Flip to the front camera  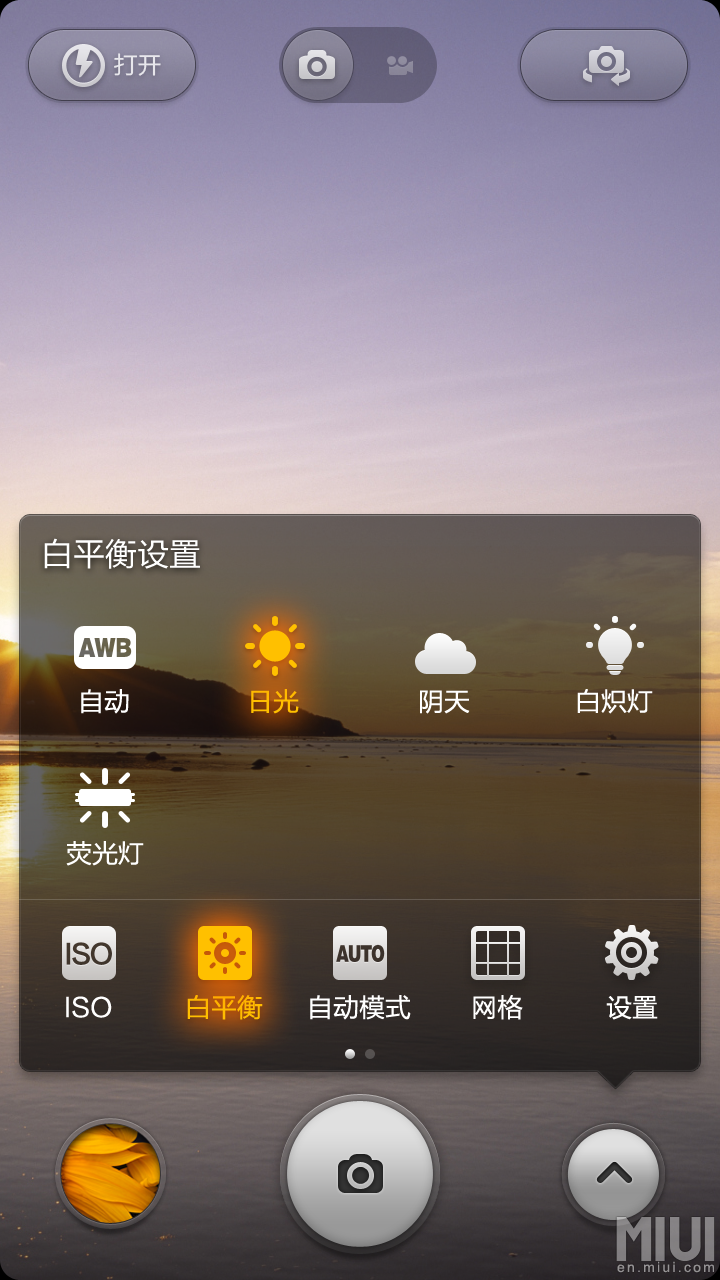click(x=604, y=65)
